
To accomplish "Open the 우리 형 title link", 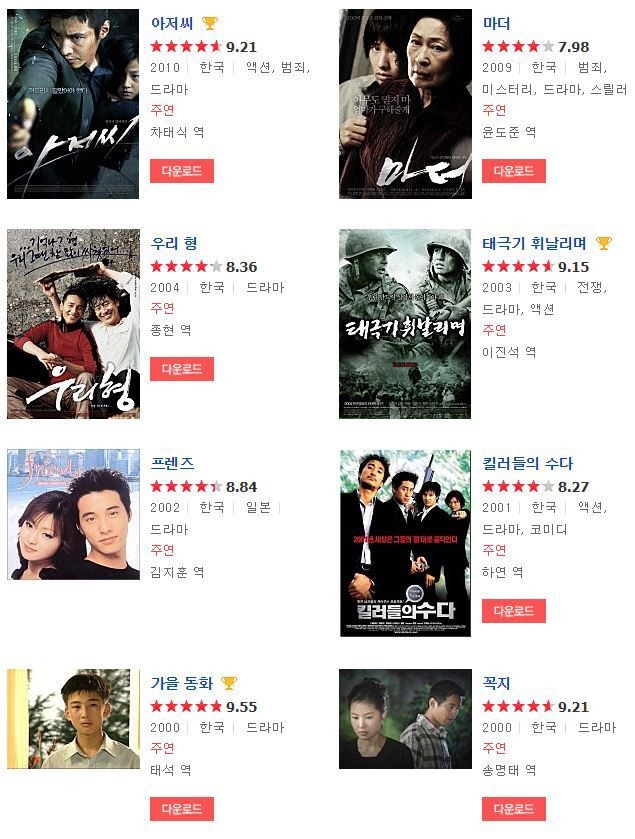I will click(x=174, y=243).
